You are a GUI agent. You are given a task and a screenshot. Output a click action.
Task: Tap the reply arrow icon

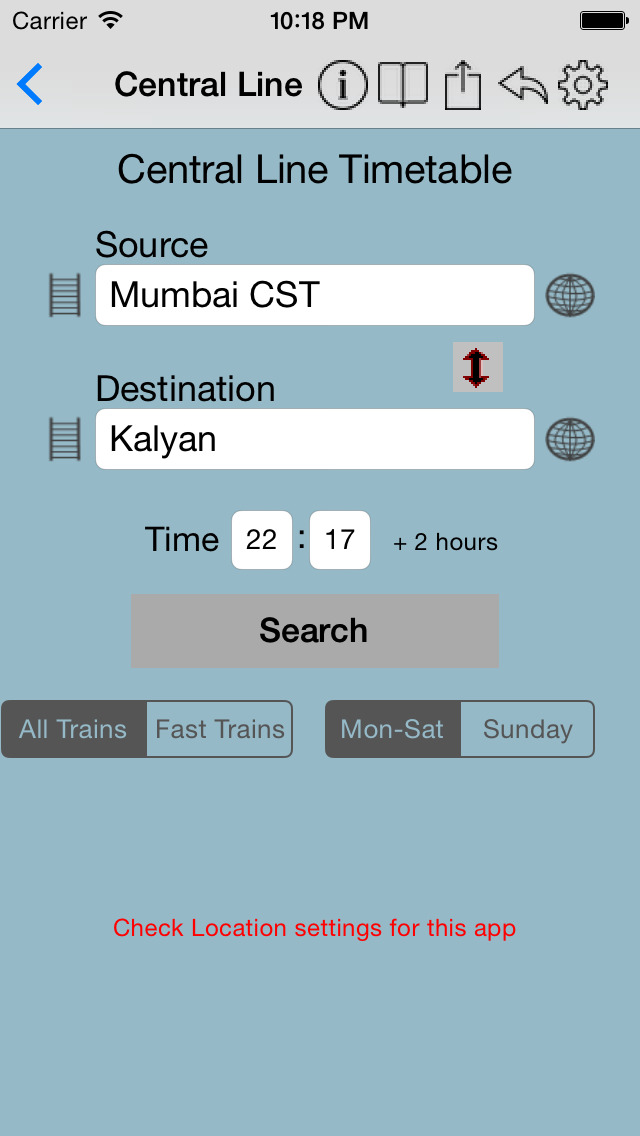tap(523, 85)
